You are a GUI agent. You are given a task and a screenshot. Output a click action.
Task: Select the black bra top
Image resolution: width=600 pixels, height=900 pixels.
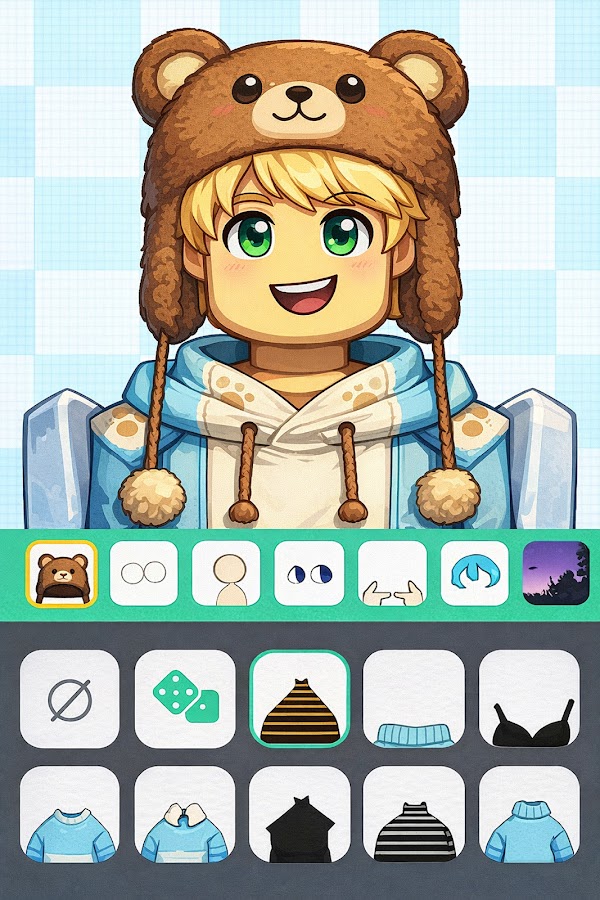point(529,699)
